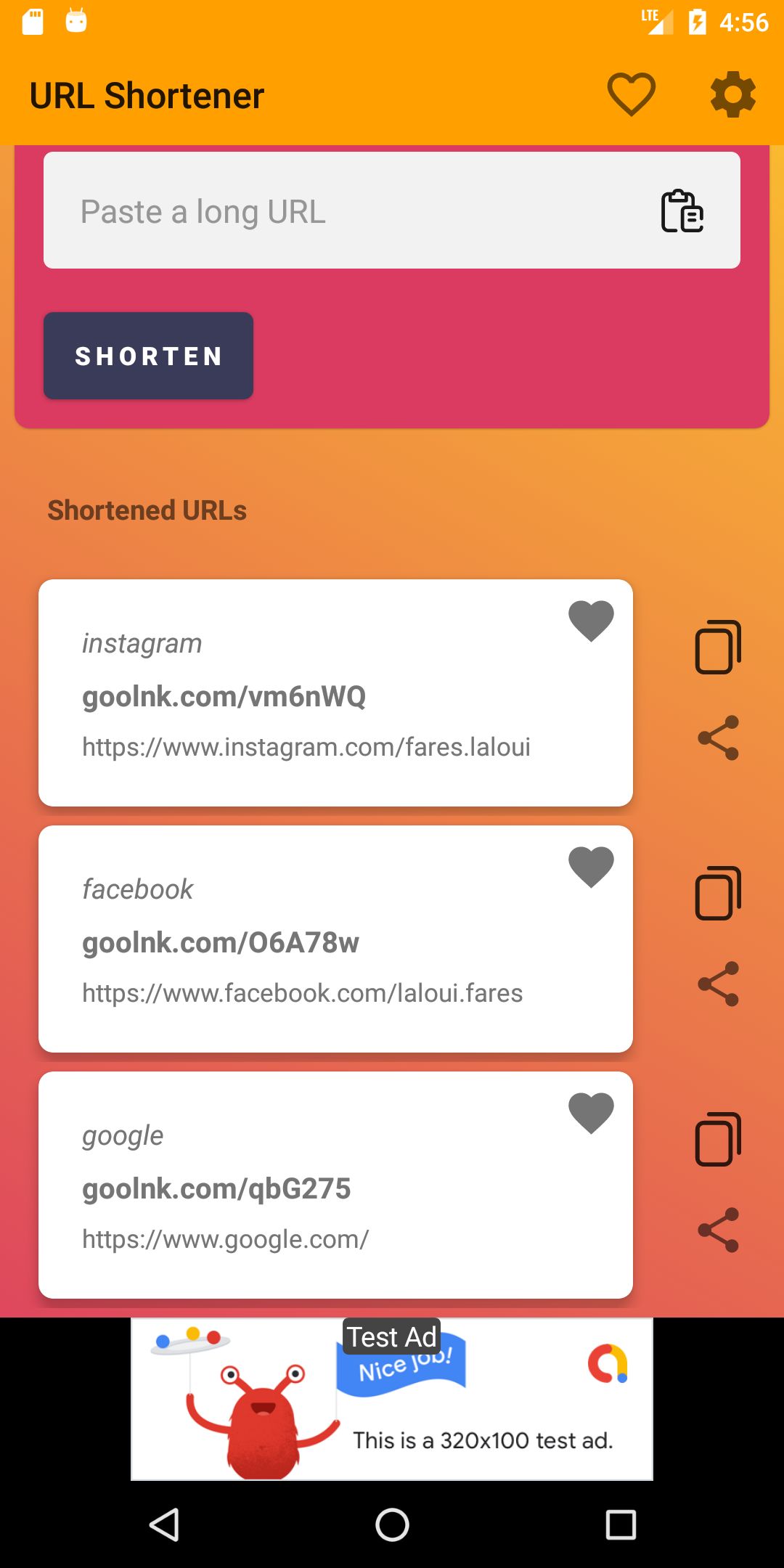Favorite the instagram shortened link
The height and width of the screenshot is (1568, 784).
[x=591, y=621]
